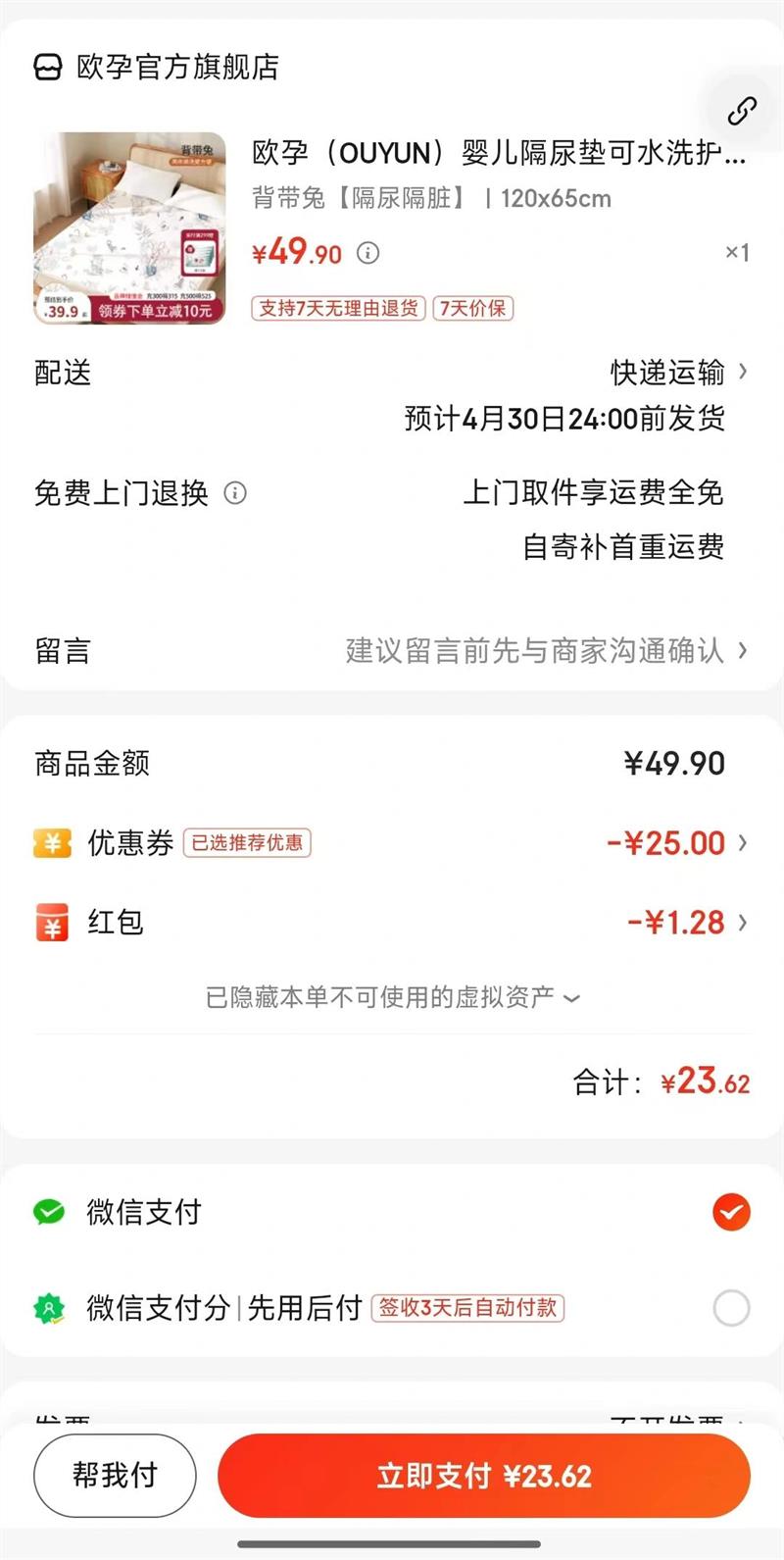Change the 快递运输 delivery method
784x1560 pixels.
(678, 373)
